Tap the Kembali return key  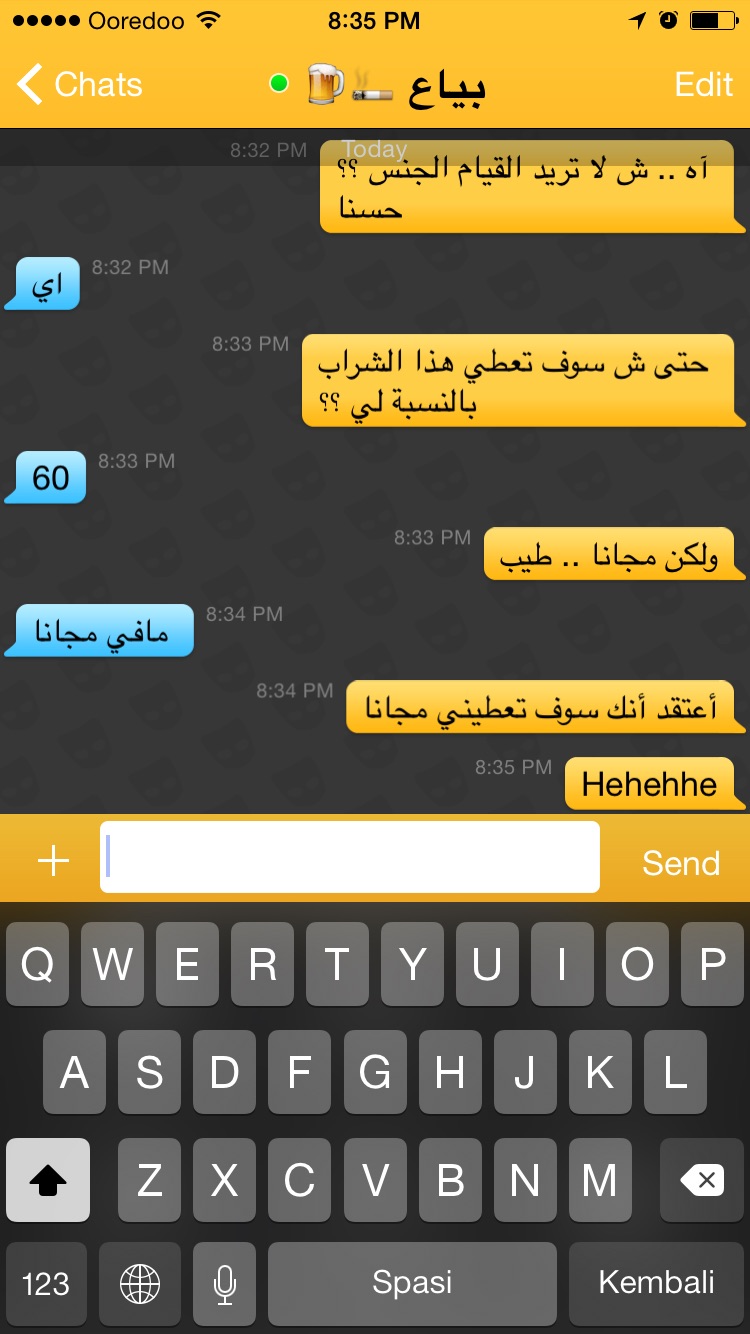(656, 1283)
